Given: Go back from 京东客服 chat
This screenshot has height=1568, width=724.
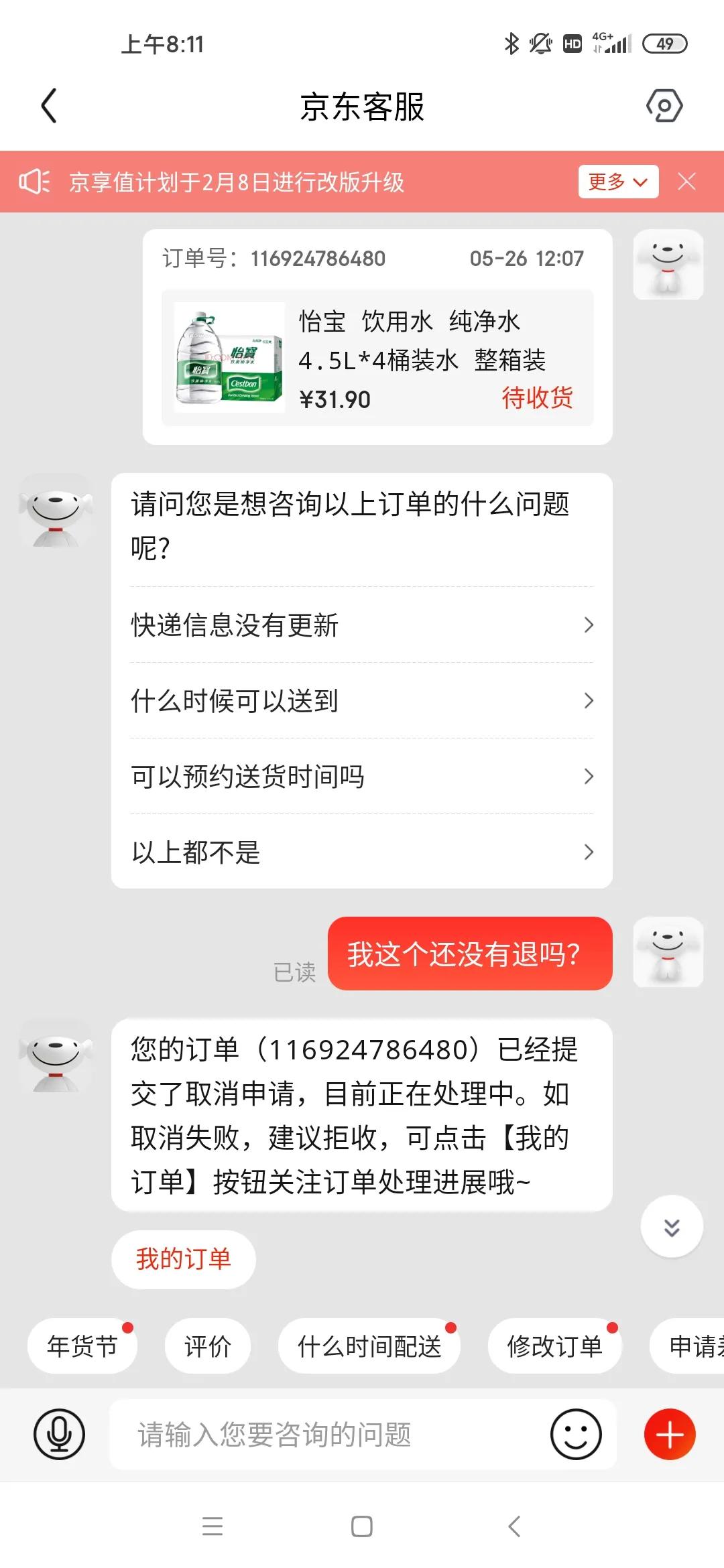Looking at the screenshot, I should pyautogui.click(x=49, y=106).
